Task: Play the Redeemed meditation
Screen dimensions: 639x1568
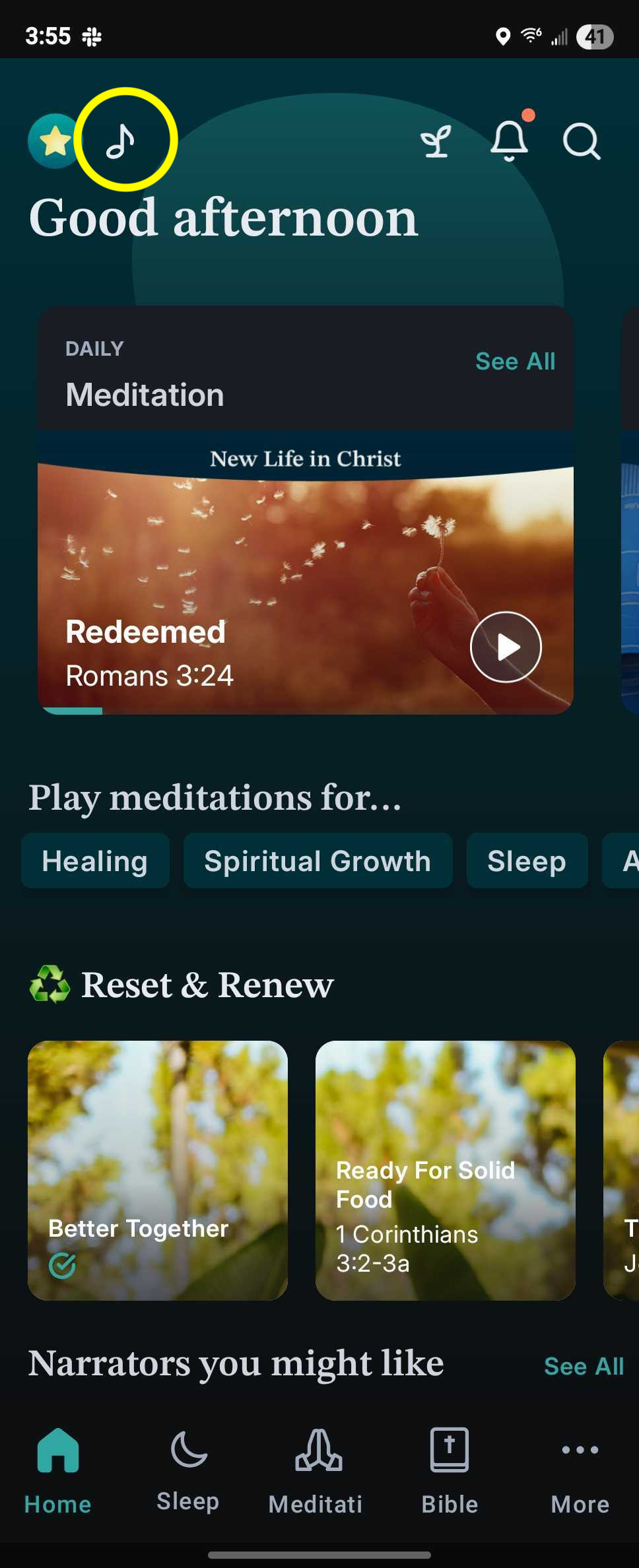Action: pyautogui.click(x=506, y=647)
